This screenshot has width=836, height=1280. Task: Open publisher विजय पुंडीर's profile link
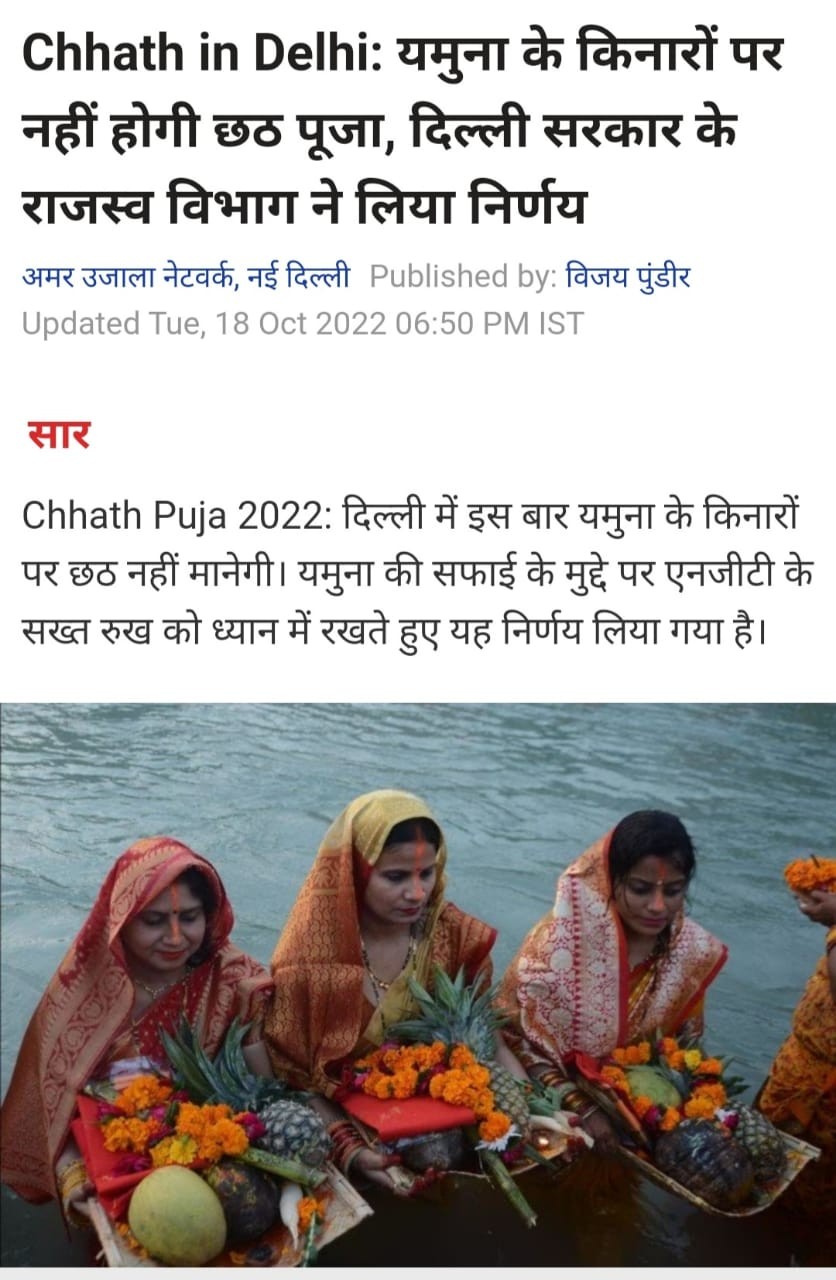coord(627,276)
